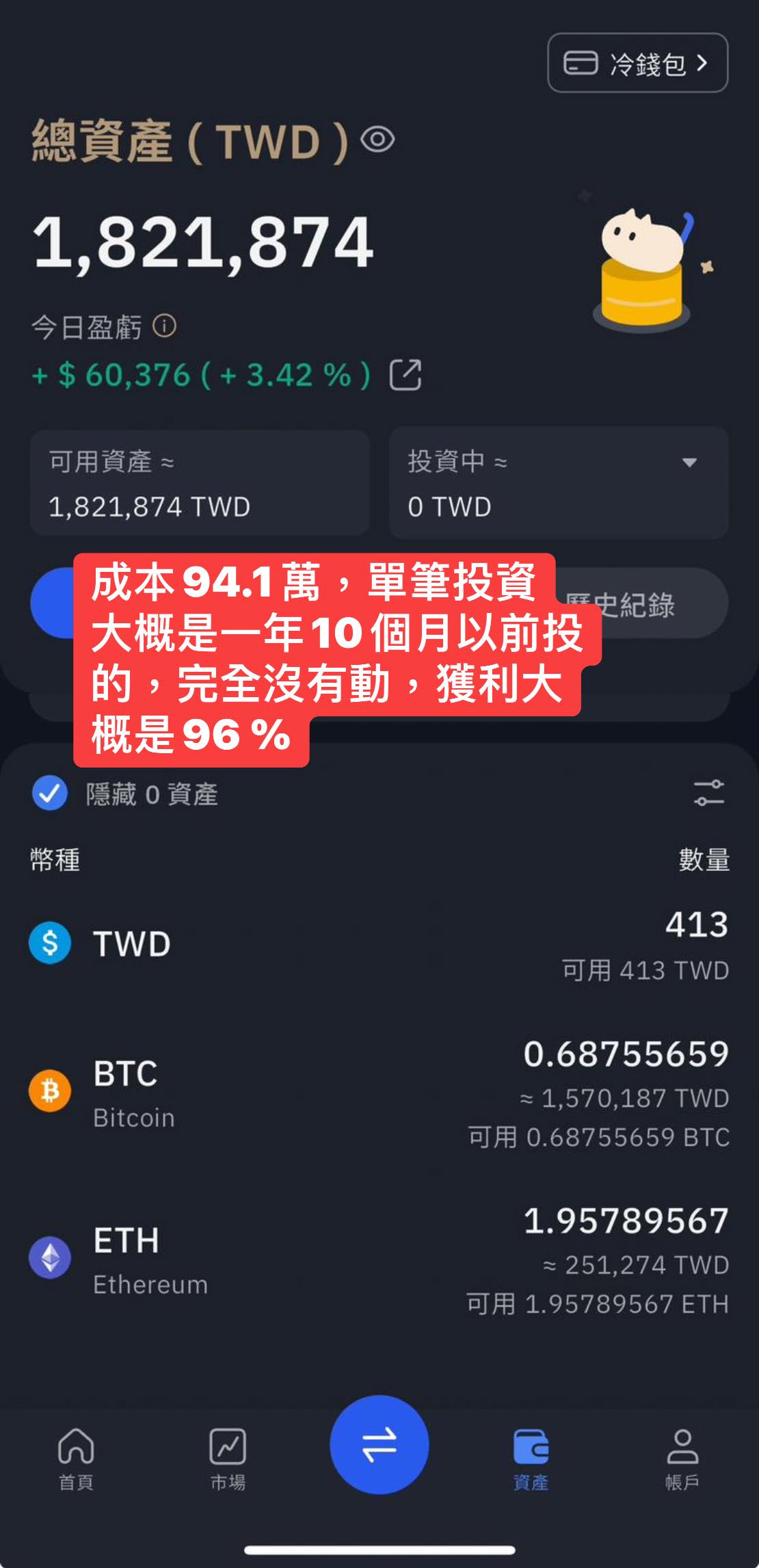Open the 冷錢包 cold wallet button
This screenshot has height=1568, width=759.
[x=637, y=63]
